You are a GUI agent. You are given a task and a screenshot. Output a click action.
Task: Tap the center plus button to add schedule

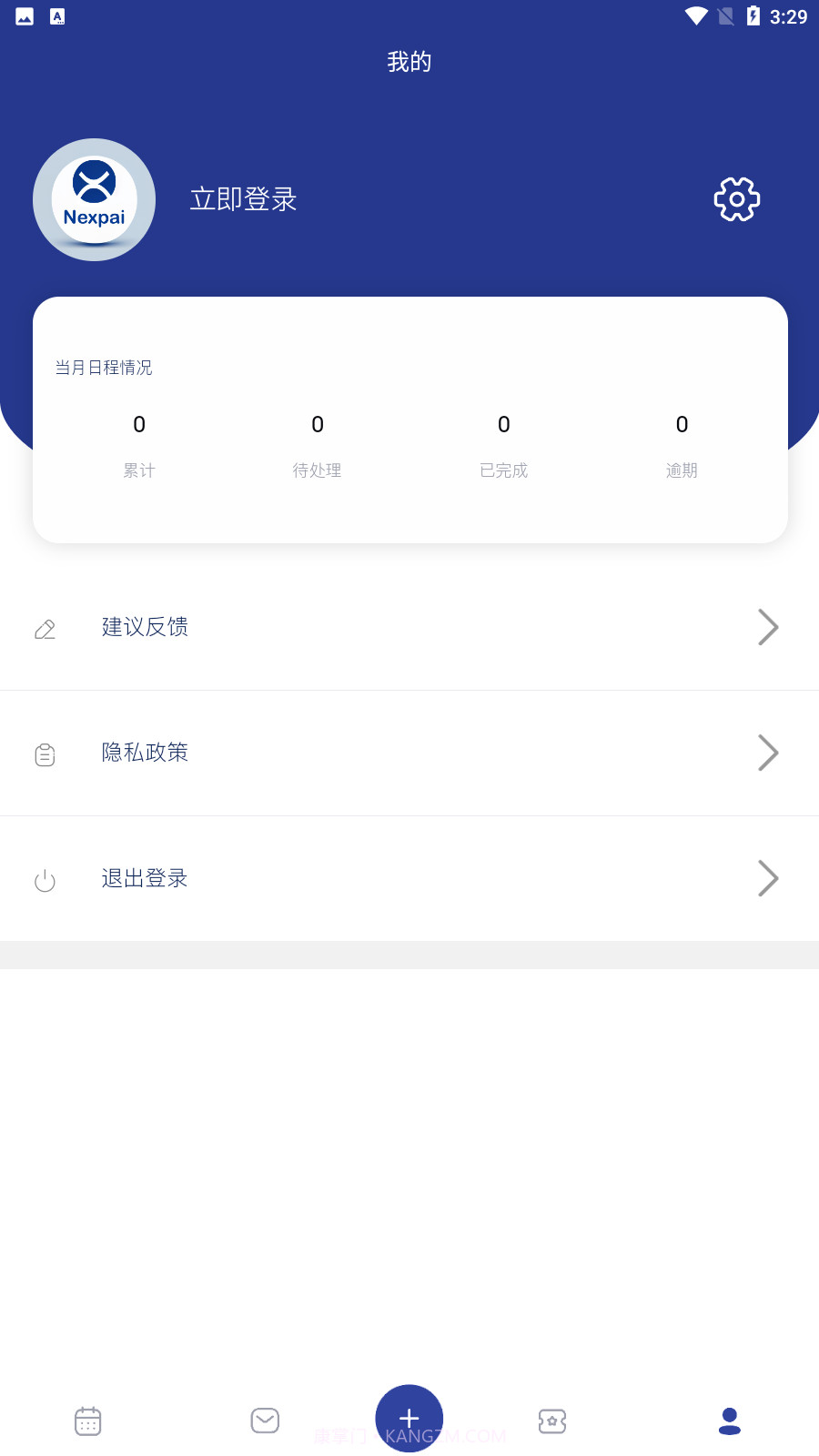(x=409, y=1417)
